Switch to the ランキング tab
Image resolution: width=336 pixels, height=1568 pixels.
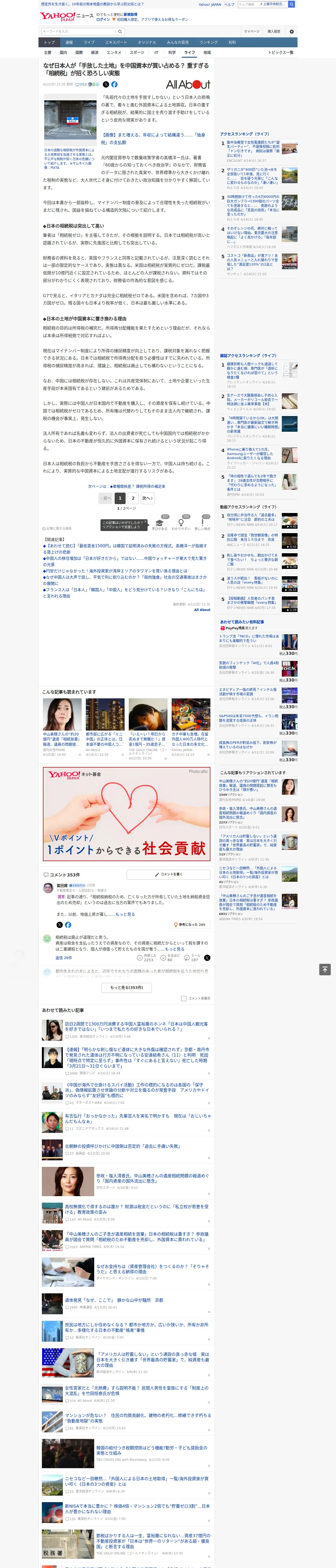pos(209,43)
